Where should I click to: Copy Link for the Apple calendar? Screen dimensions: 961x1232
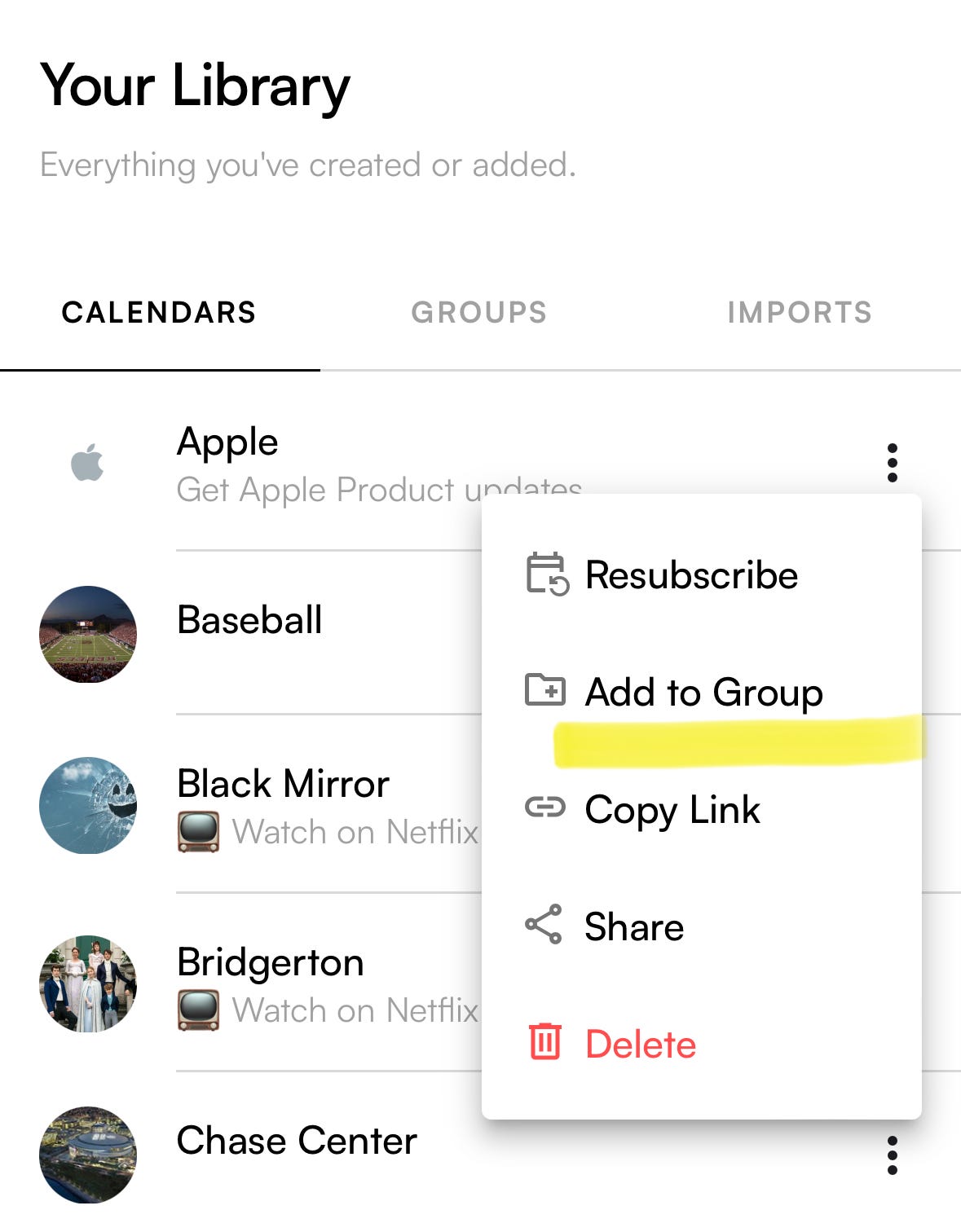click(672, 810)
